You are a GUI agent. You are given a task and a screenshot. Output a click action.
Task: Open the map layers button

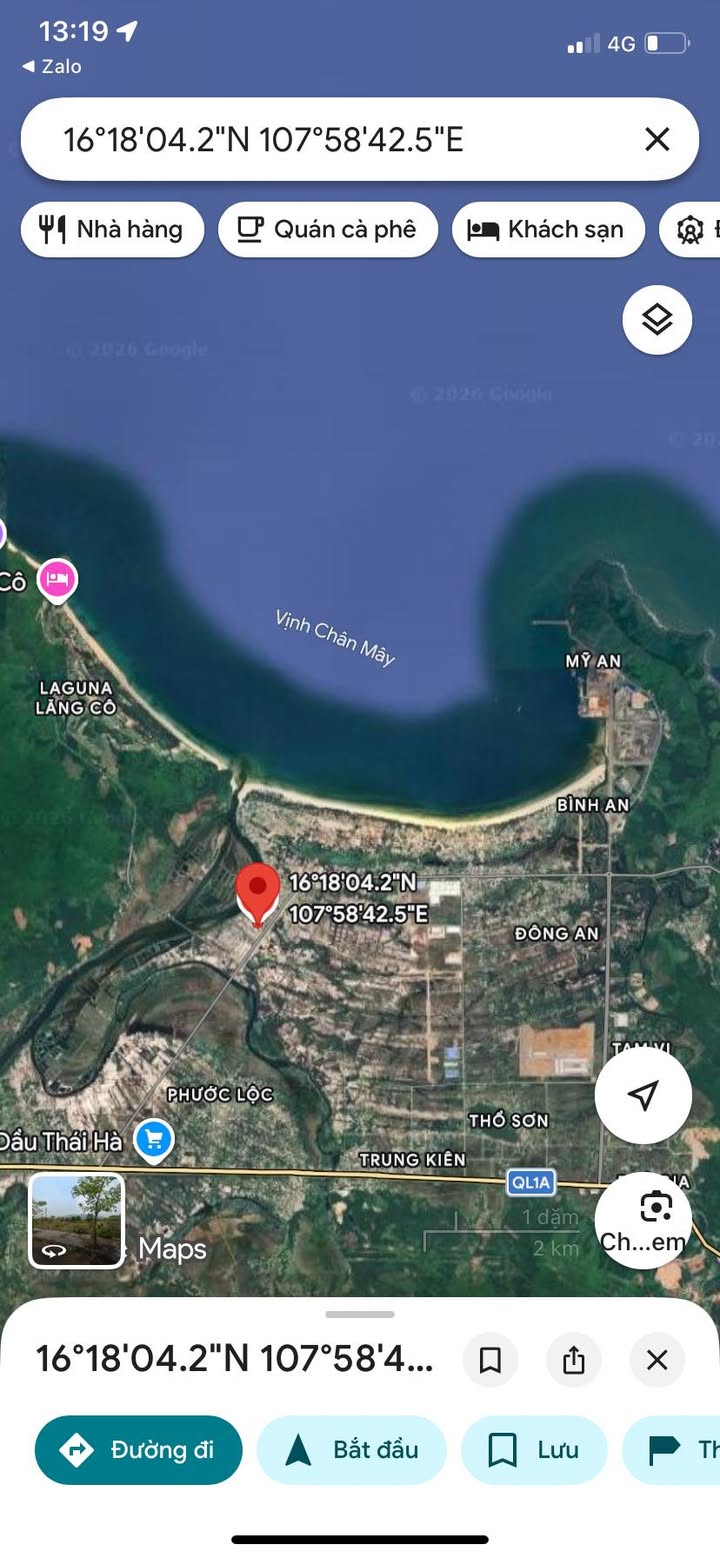(657, 320)
